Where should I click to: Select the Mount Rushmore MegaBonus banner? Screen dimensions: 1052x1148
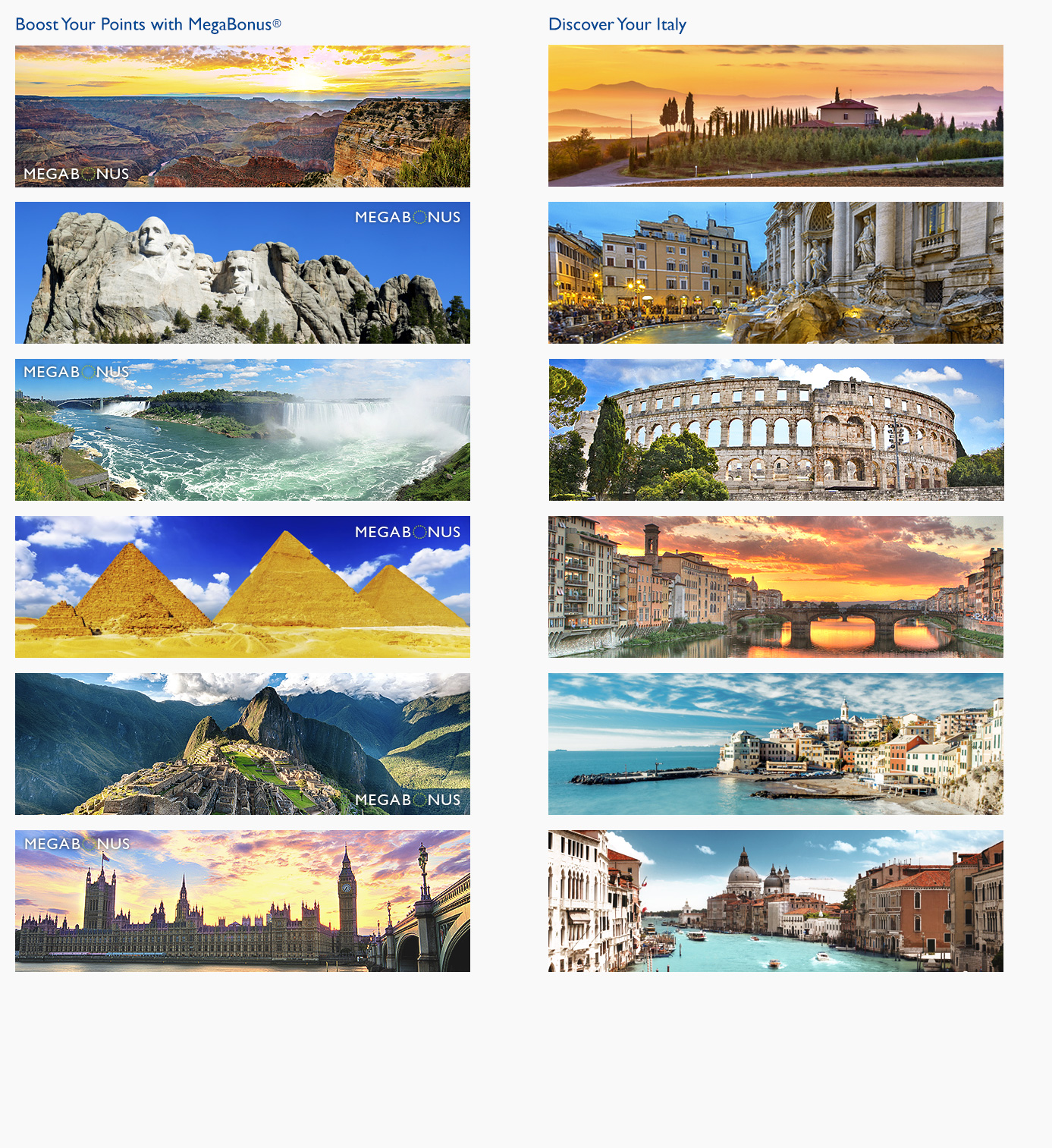click(243, 272)
